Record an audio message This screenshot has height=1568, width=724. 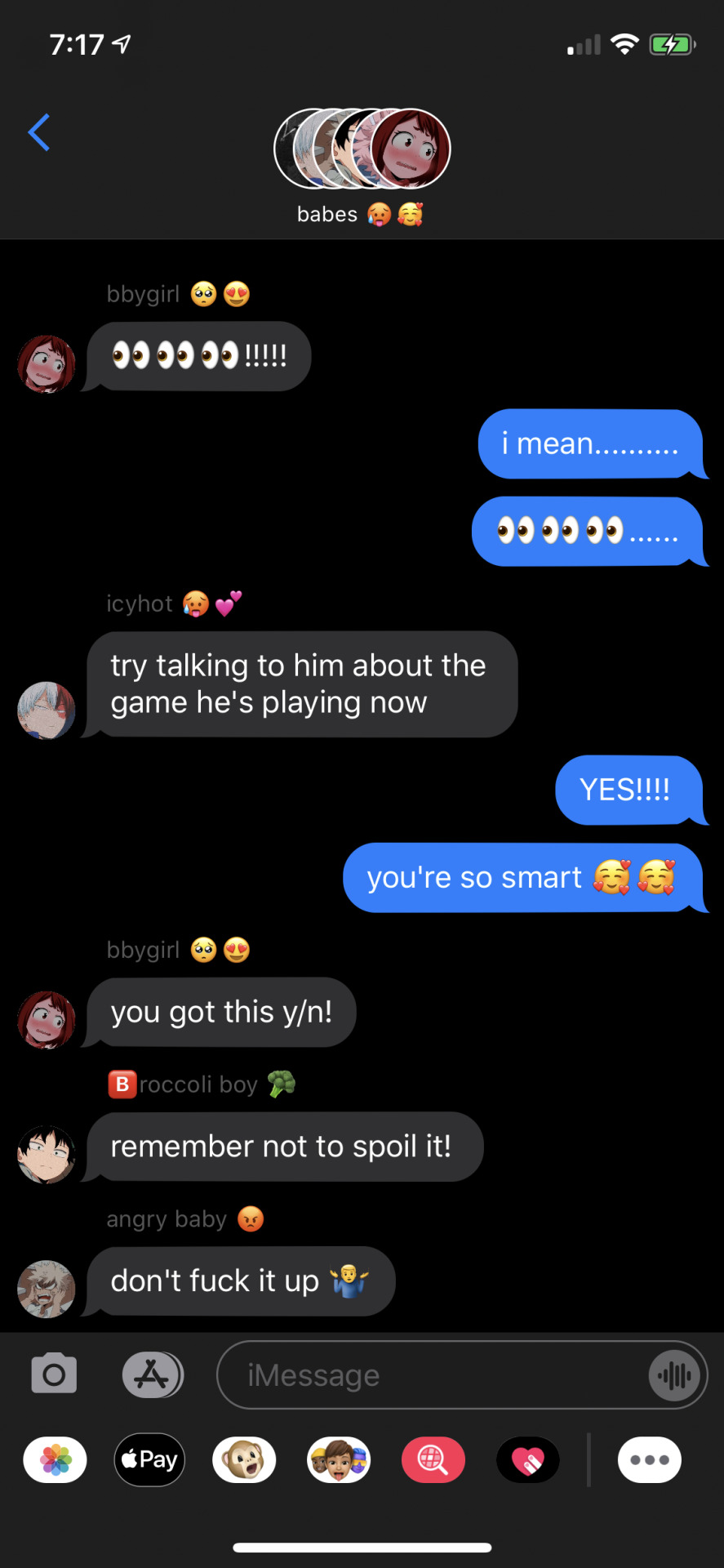(674, 1376)
